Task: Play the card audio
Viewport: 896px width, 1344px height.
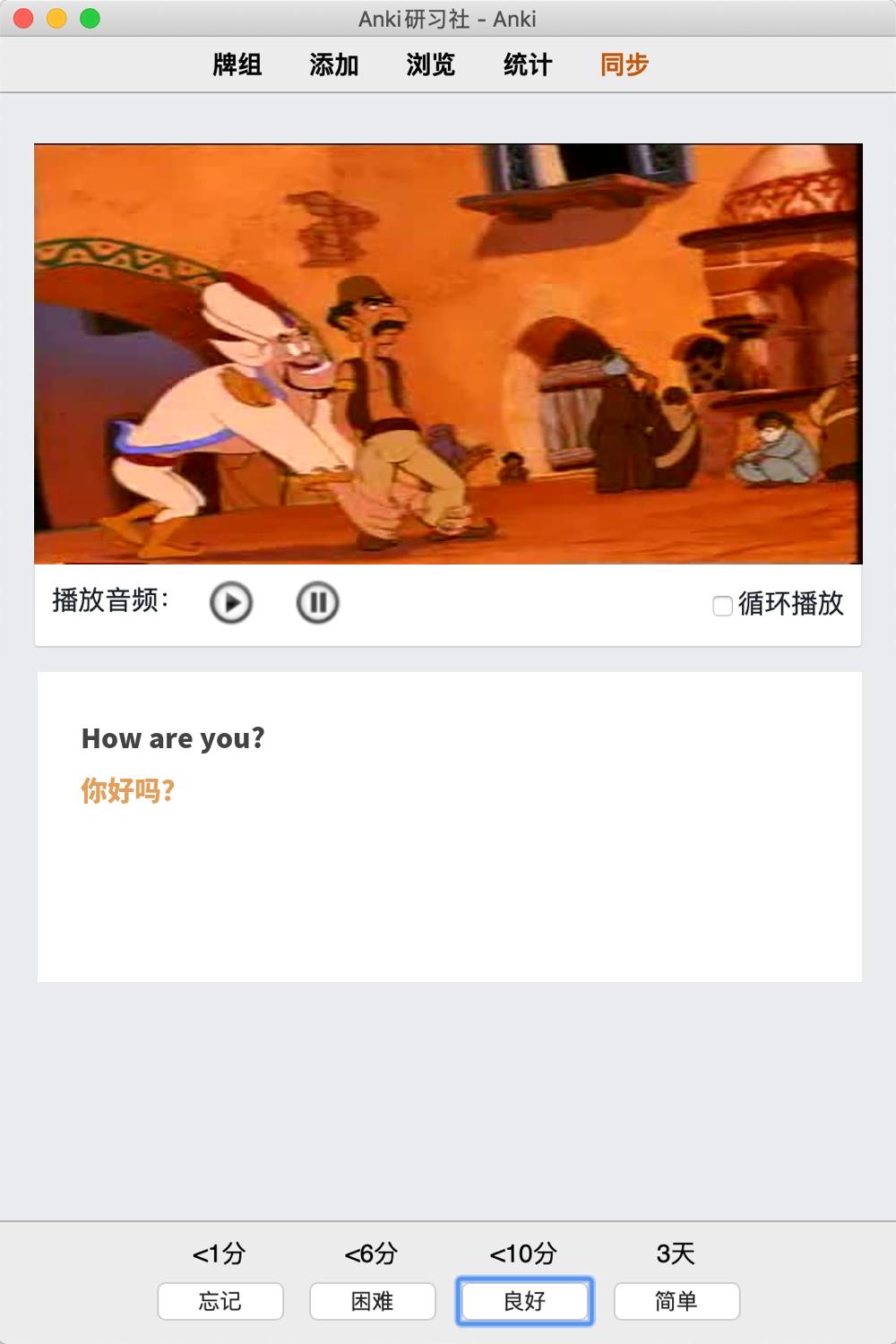Action: (231, 602)
